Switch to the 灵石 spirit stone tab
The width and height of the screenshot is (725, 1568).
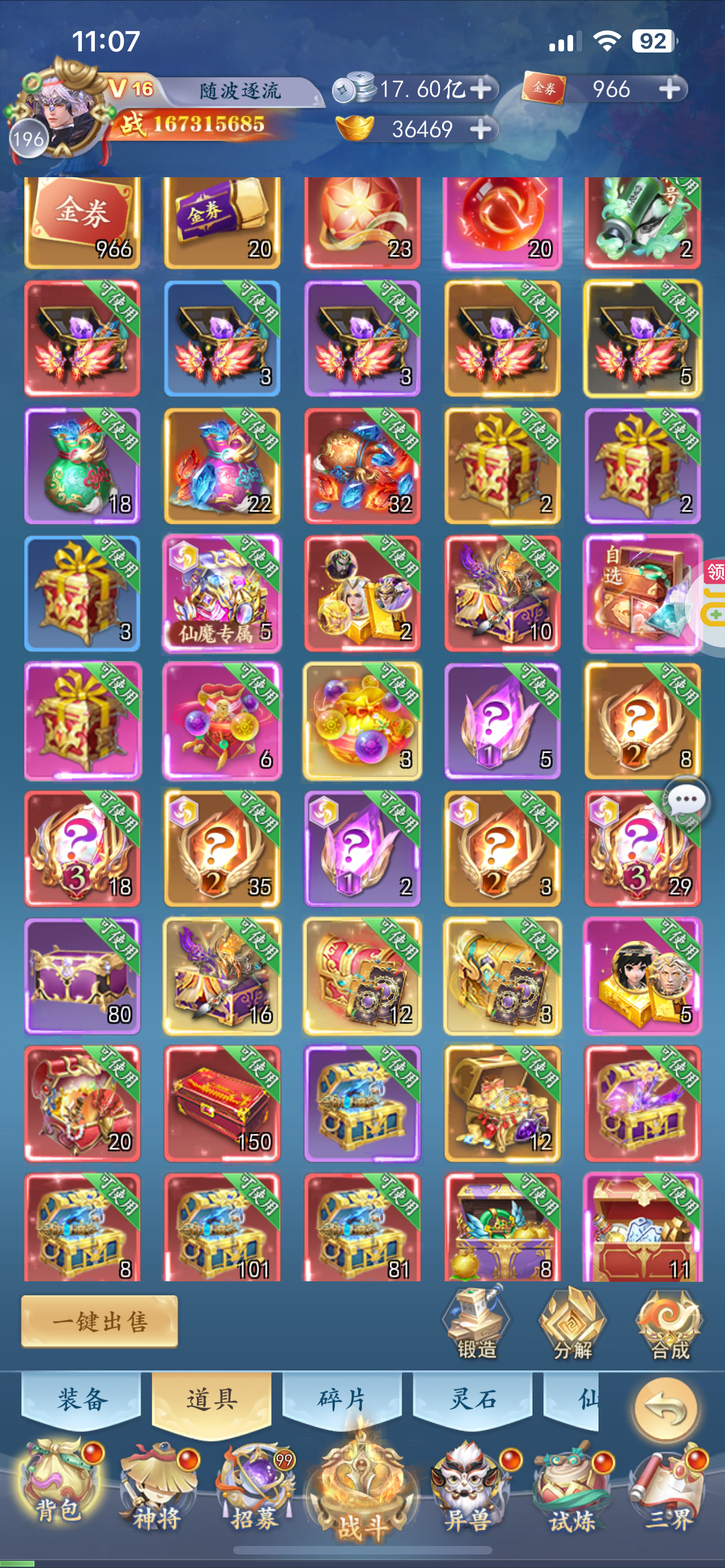coord(473,1400)
